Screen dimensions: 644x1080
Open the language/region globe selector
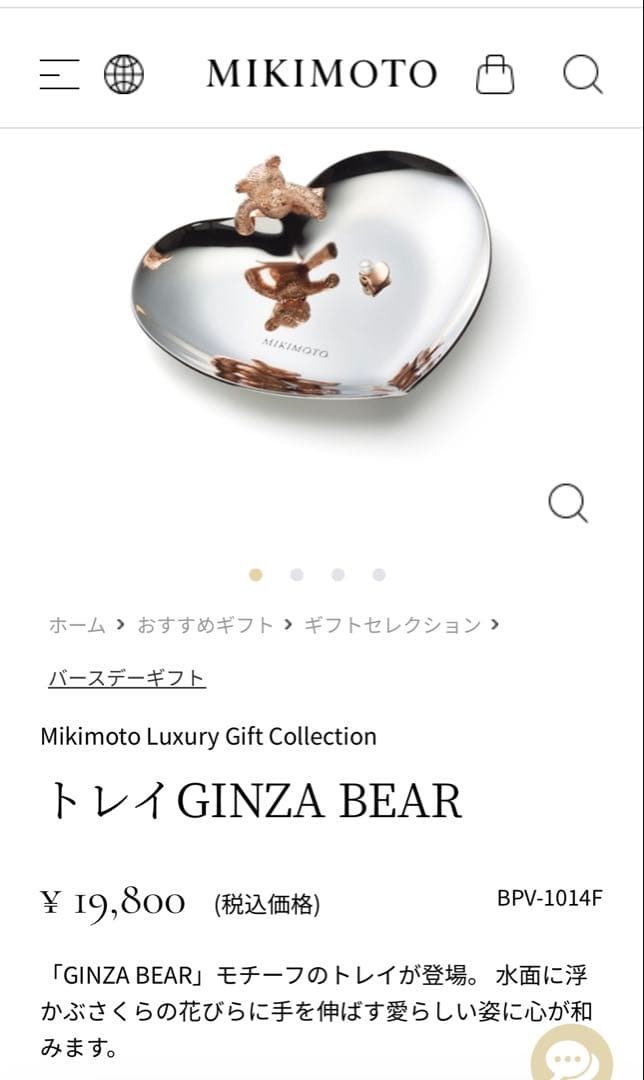[x=124, y=75]
